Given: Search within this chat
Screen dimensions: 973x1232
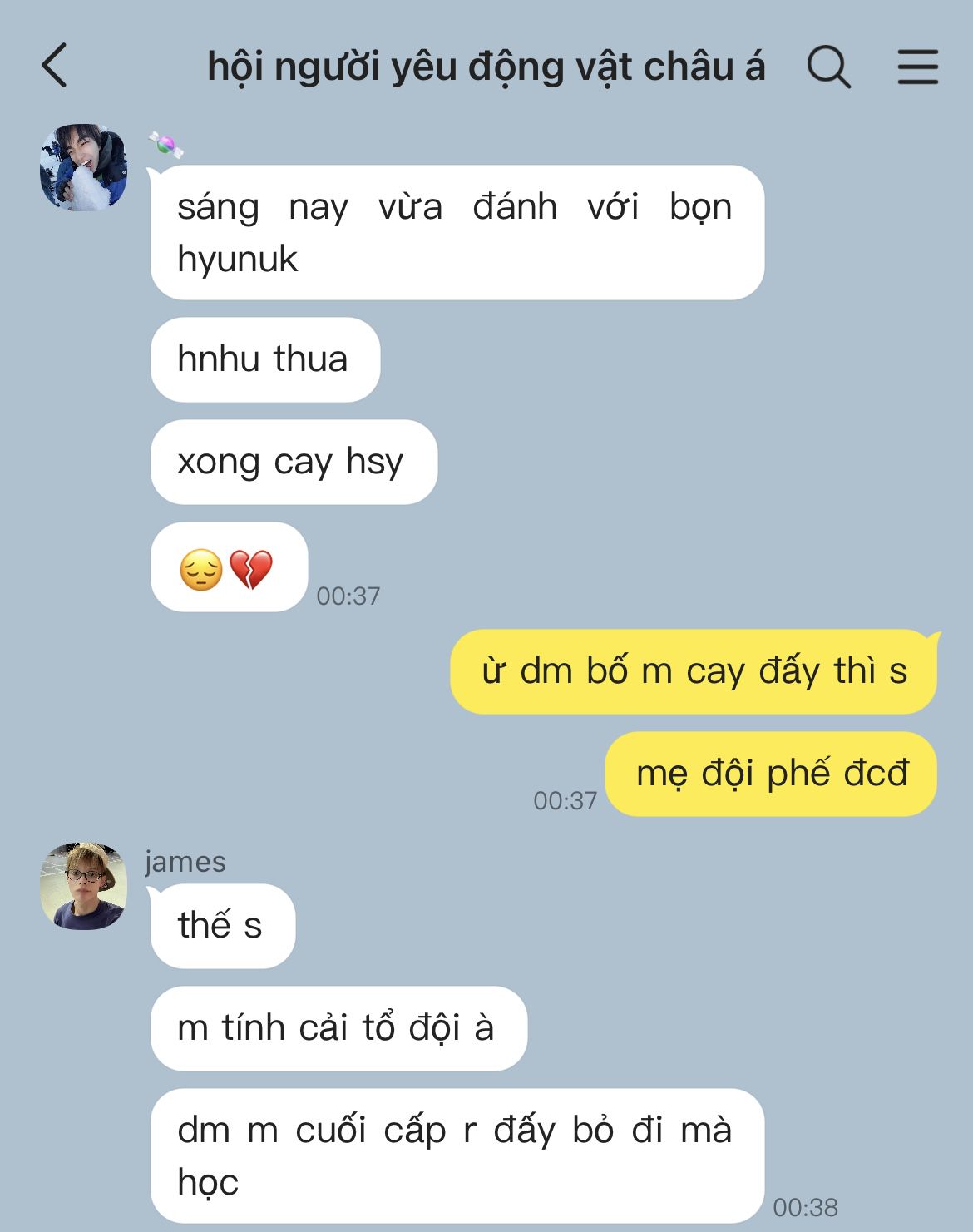Looking at the screenshot, I should click(x=829, y=67).
